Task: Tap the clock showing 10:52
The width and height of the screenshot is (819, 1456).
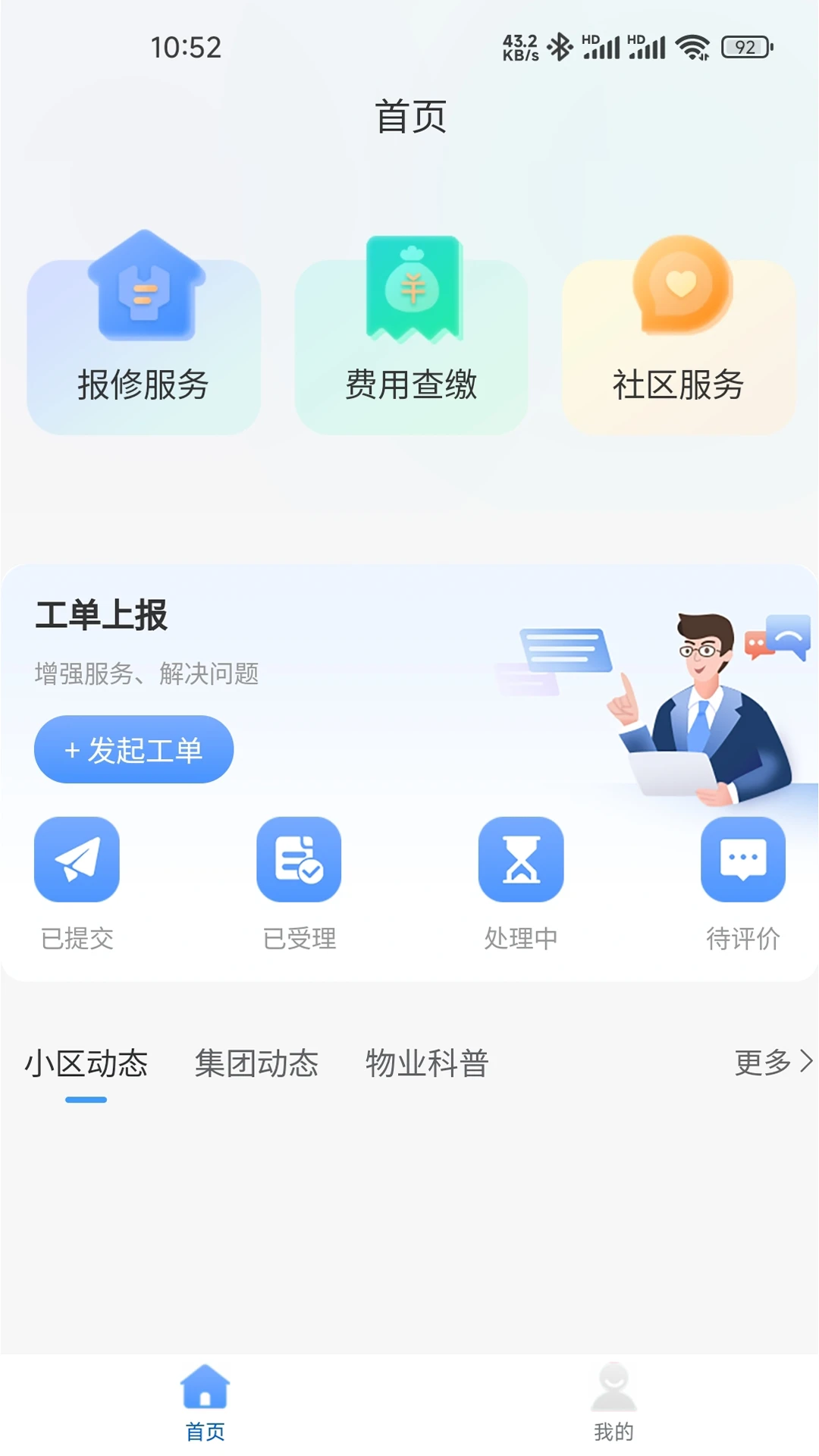Action: pyautogui.click(x=186, y=49)
